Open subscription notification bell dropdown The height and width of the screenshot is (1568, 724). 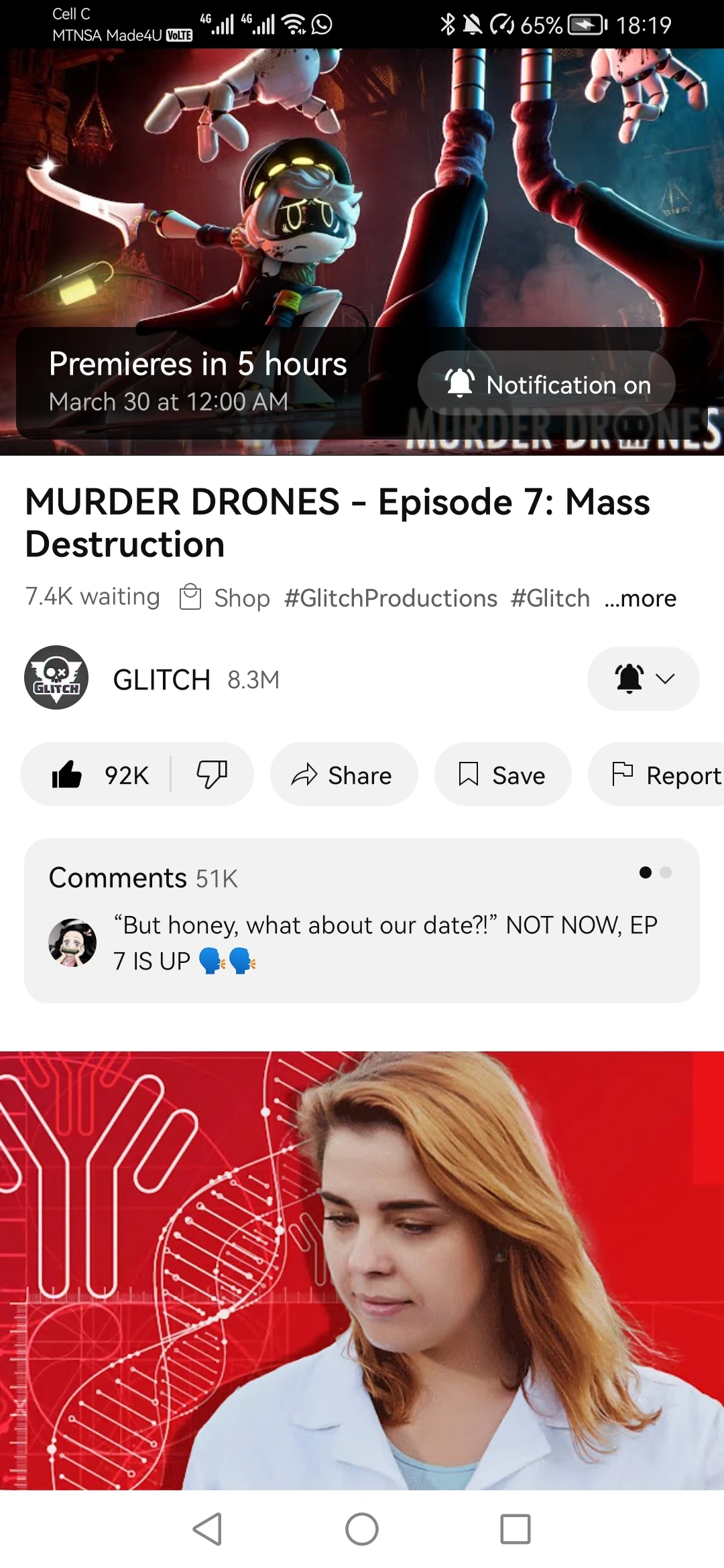[x=643, y=678]
